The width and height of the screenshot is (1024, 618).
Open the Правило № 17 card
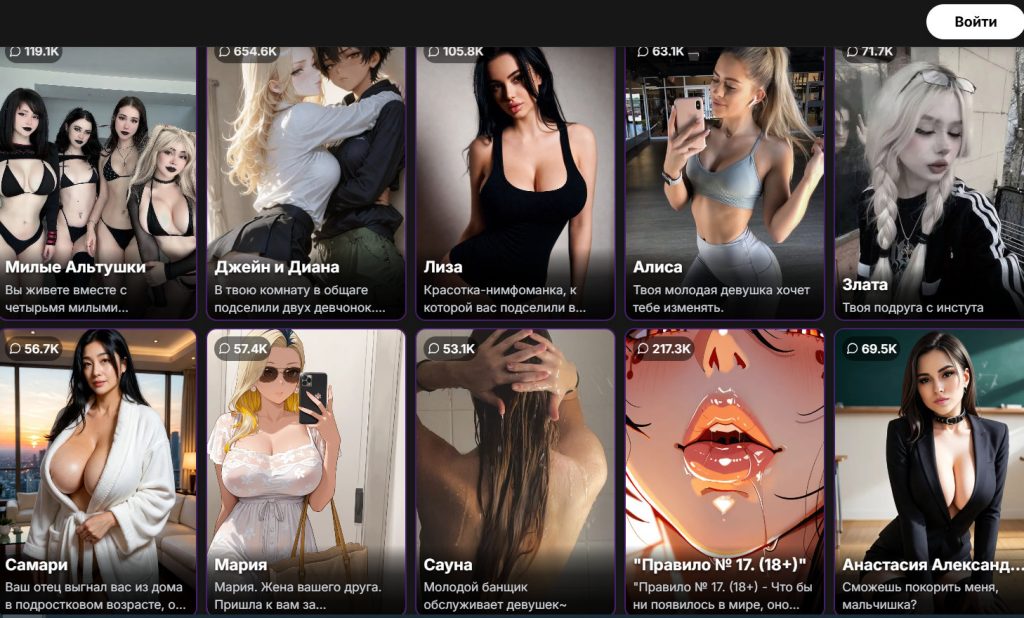(724, 470)
